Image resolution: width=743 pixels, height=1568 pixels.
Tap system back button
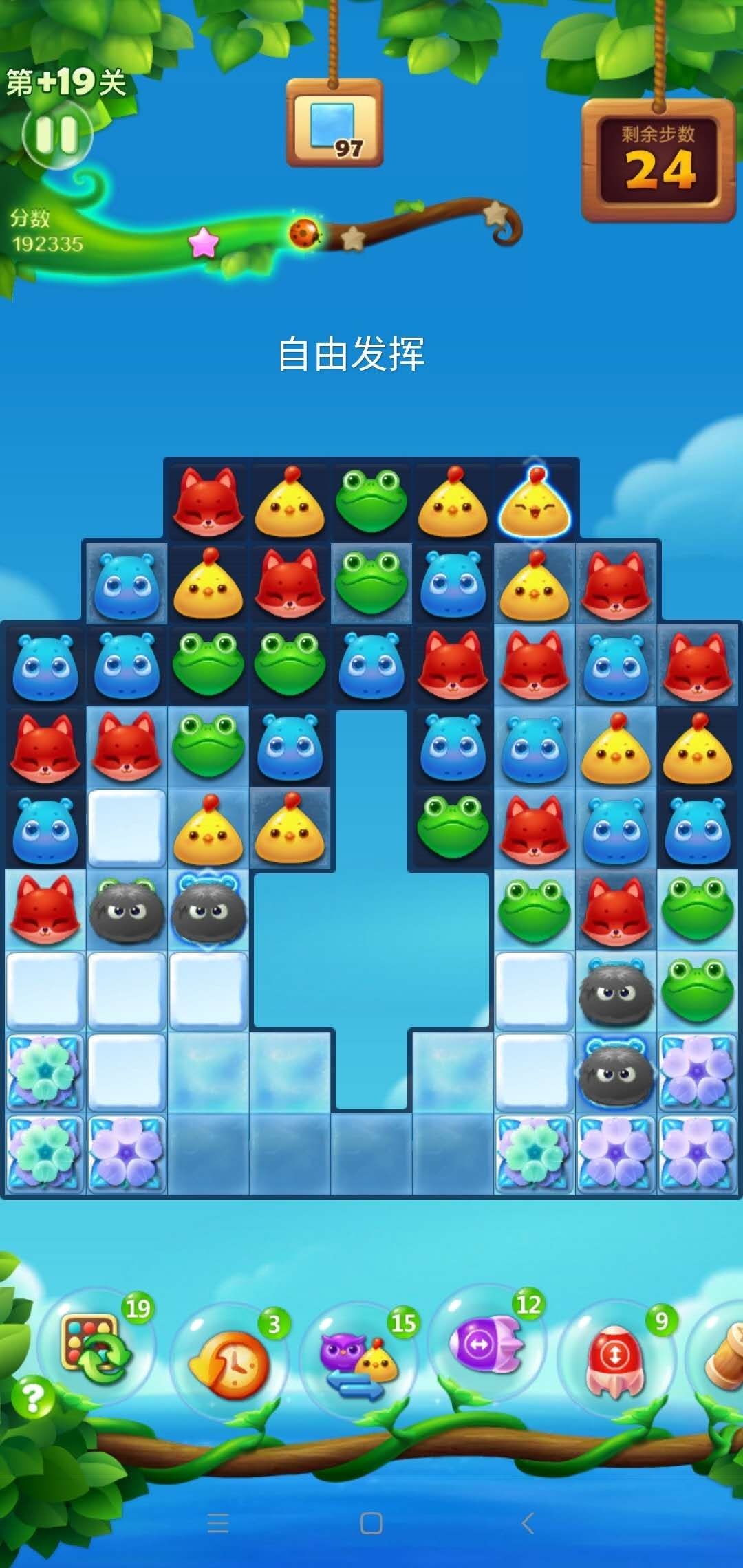(528, 1523)
